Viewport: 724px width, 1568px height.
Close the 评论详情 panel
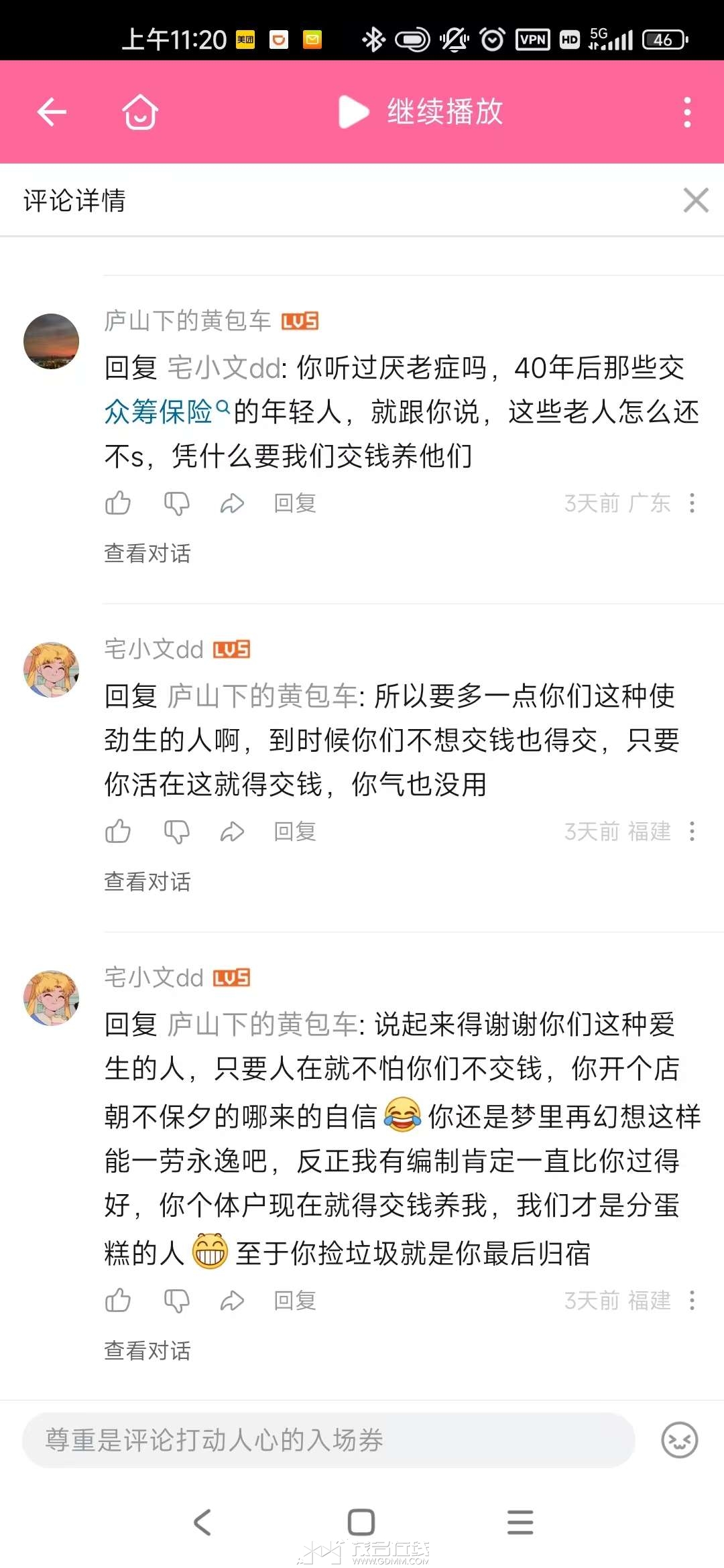[x=696, y=200]
